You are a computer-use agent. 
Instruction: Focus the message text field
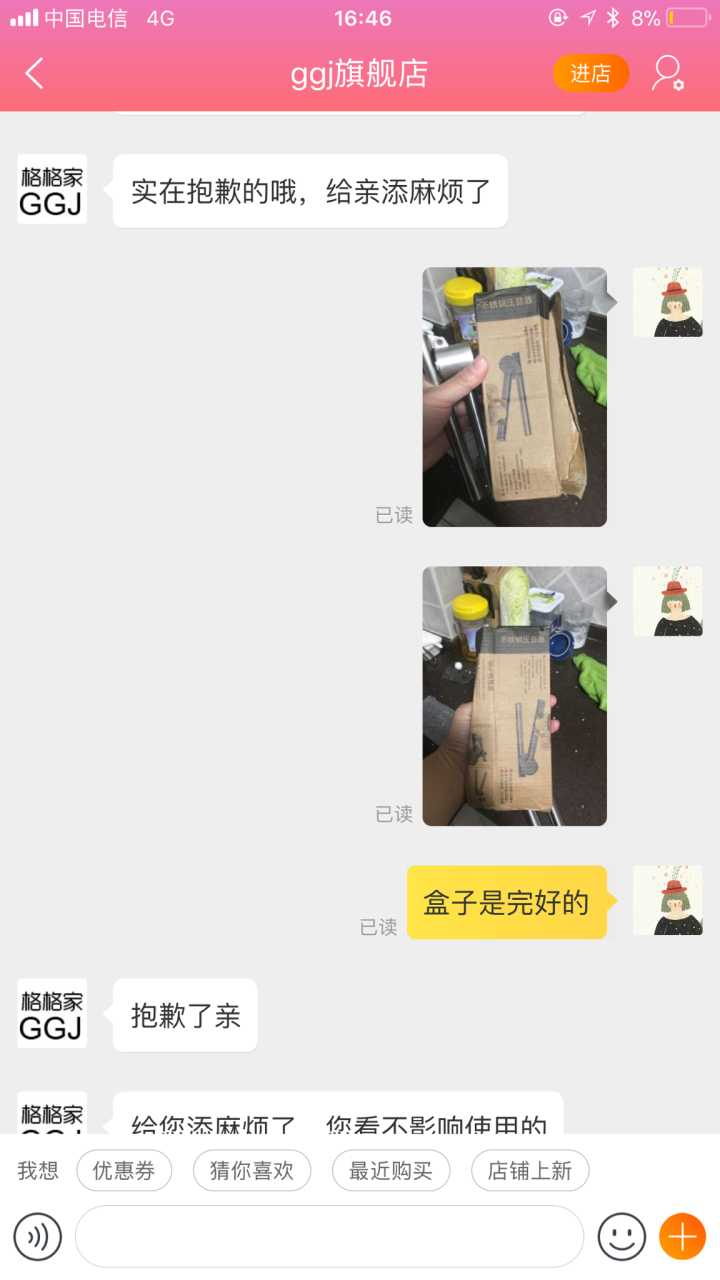click(329, 1237)
